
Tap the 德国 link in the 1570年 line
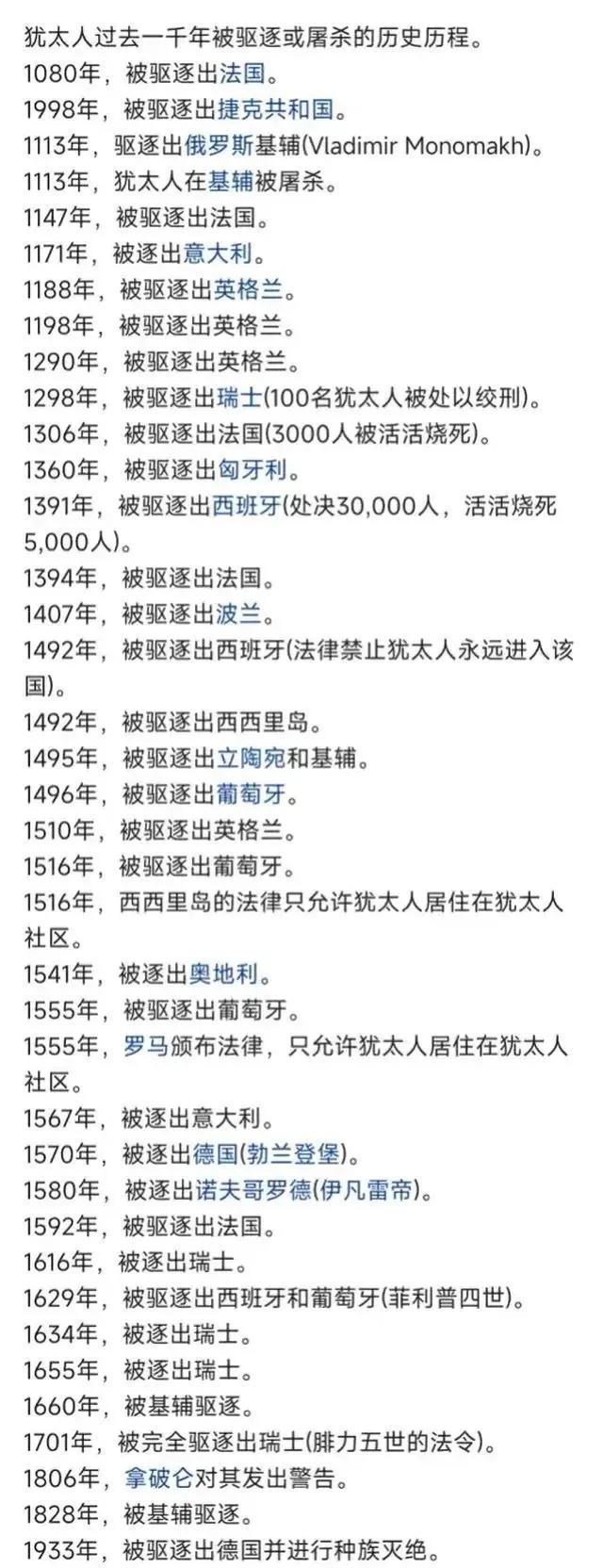[216, 1153]
